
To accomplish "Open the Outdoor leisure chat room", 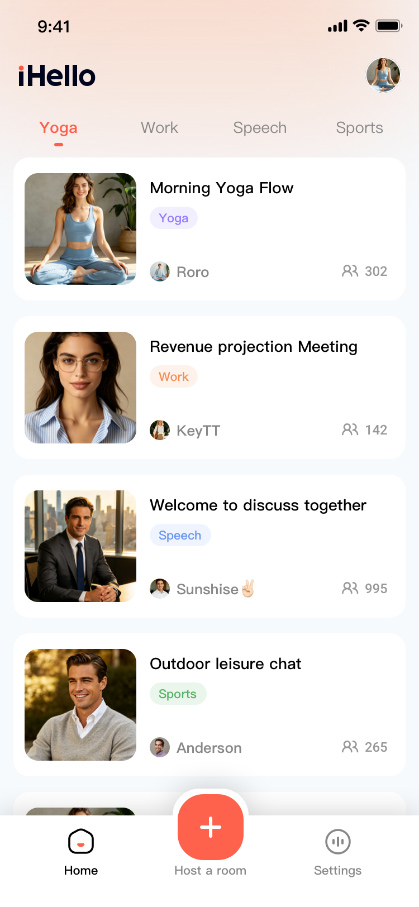I will pos(210,705).
